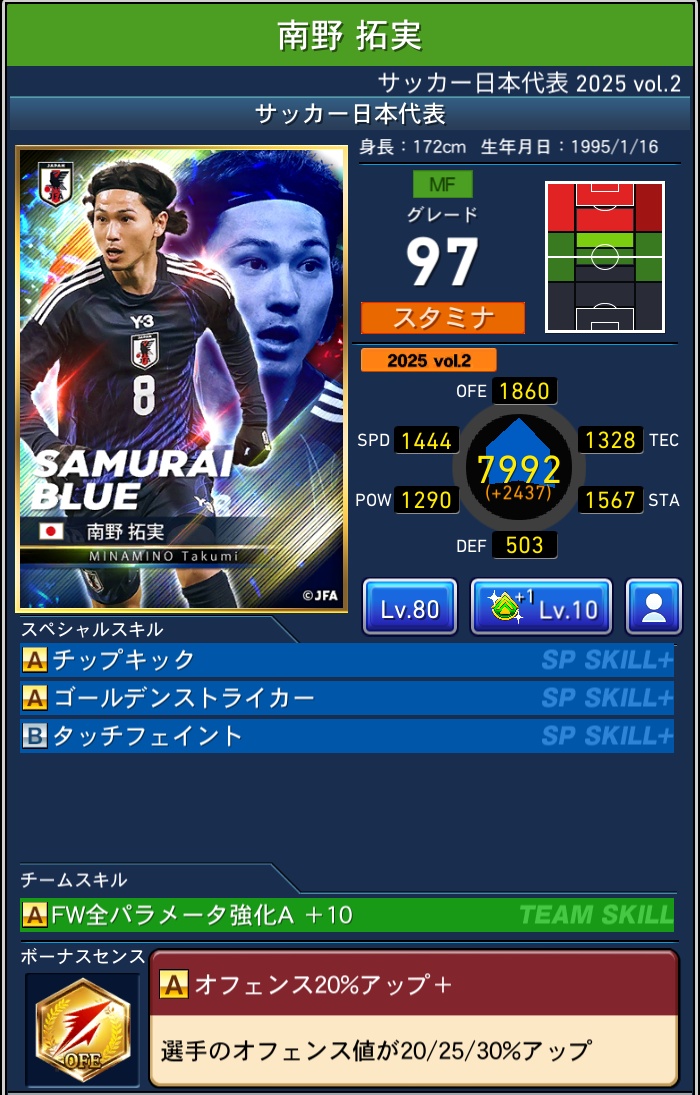The height and width of the screenshot is (1095, 700).
Task: Open the player profile icon button
Action: click(654, 607)
